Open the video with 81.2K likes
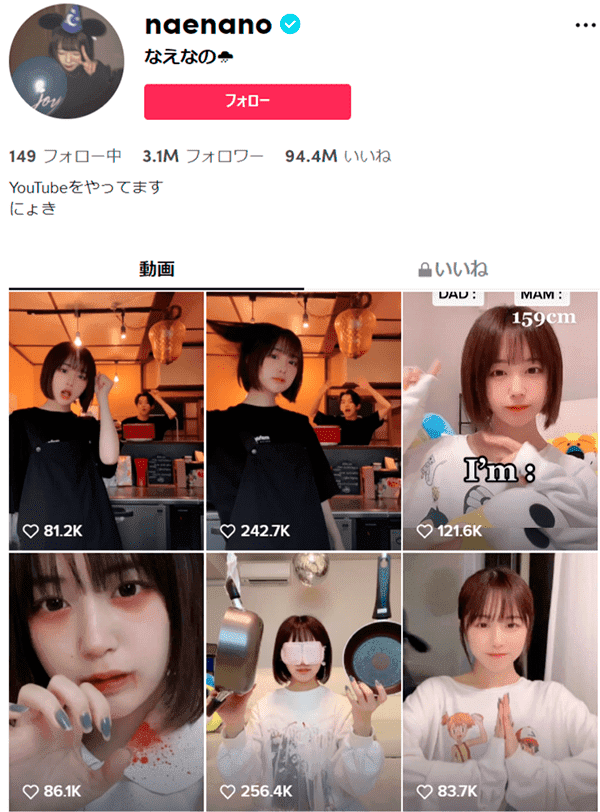Viewport: 600px width, 812px height. (105, 420)
